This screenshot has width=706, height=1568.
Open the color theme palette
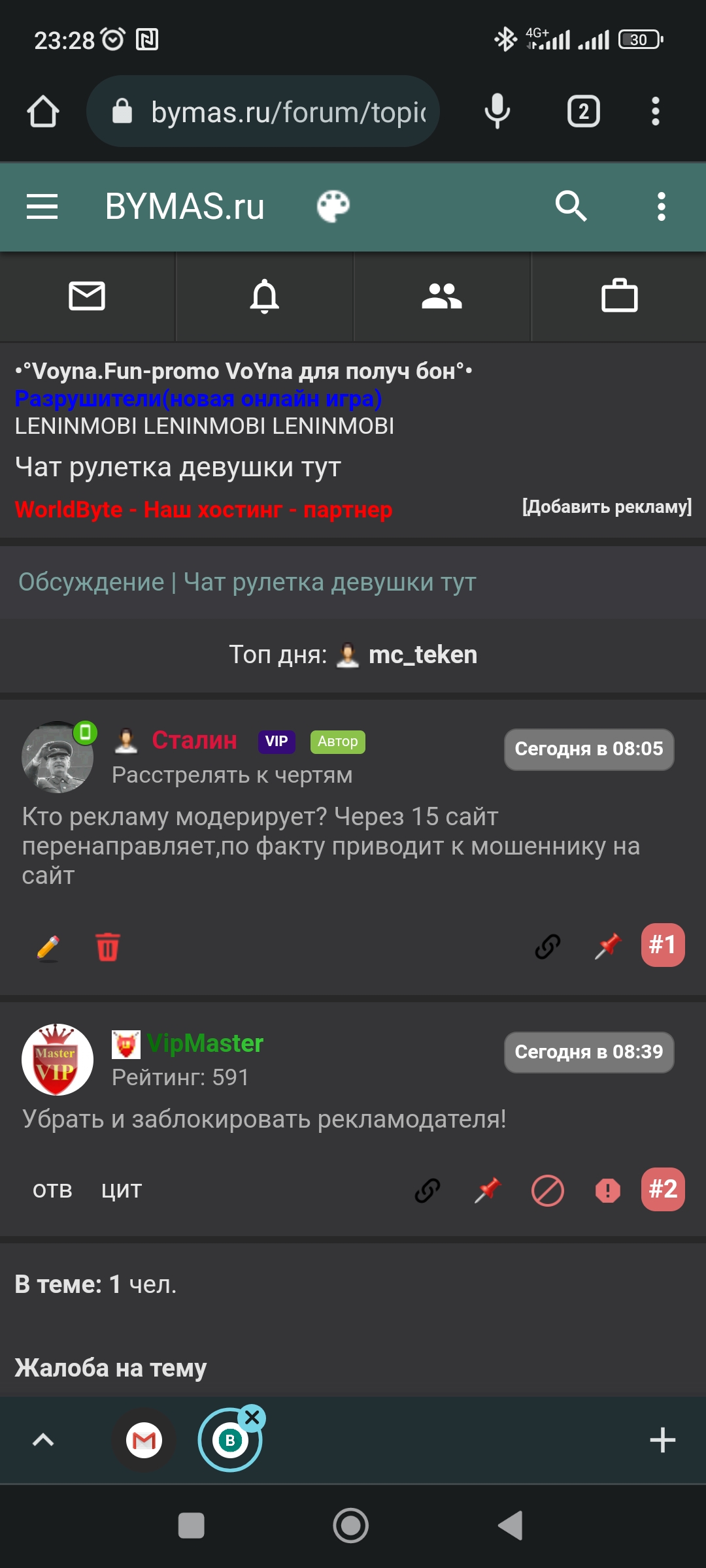coord(333,206)
